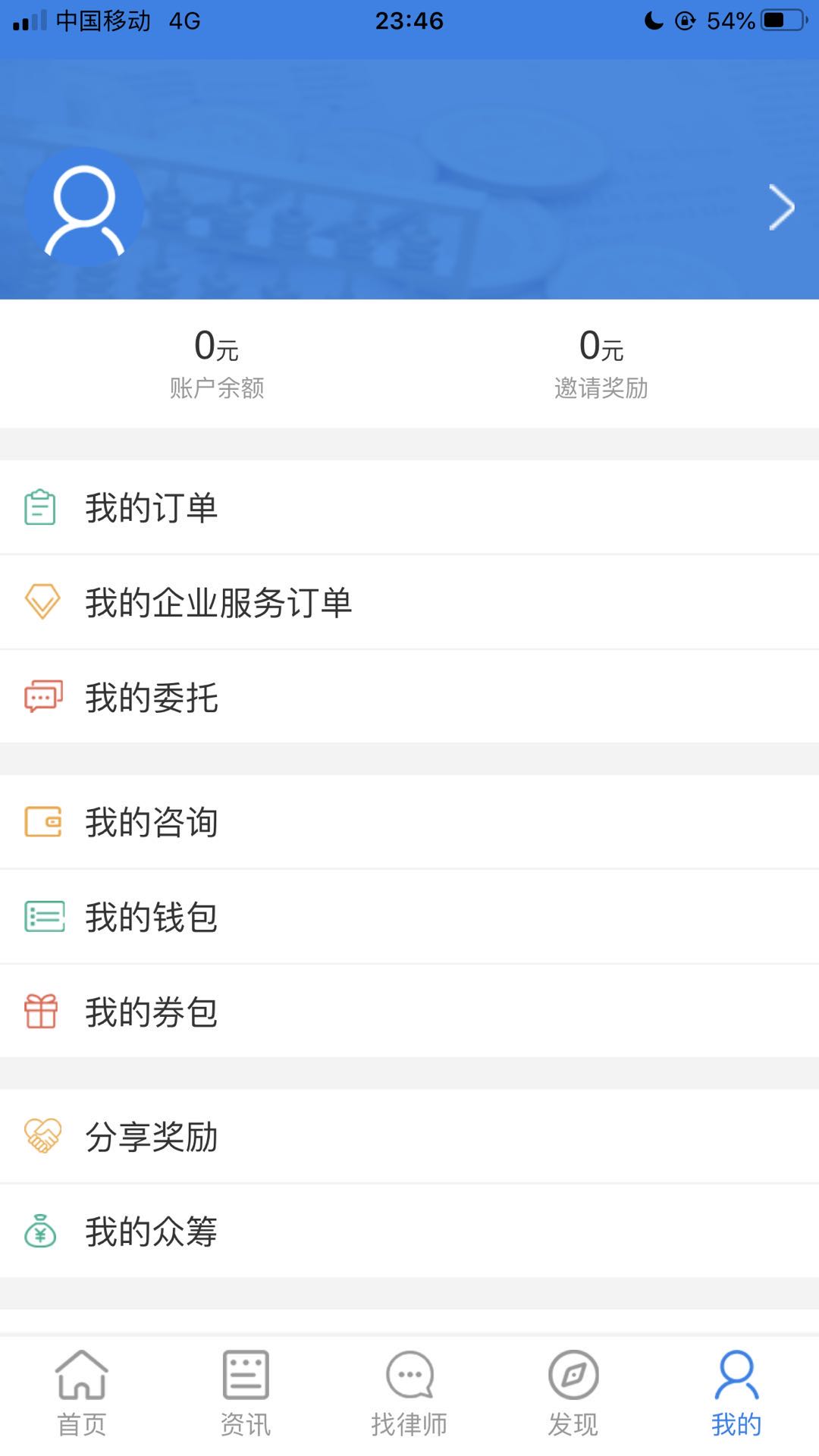View 我的券包 coupons

coord(409,1012)
